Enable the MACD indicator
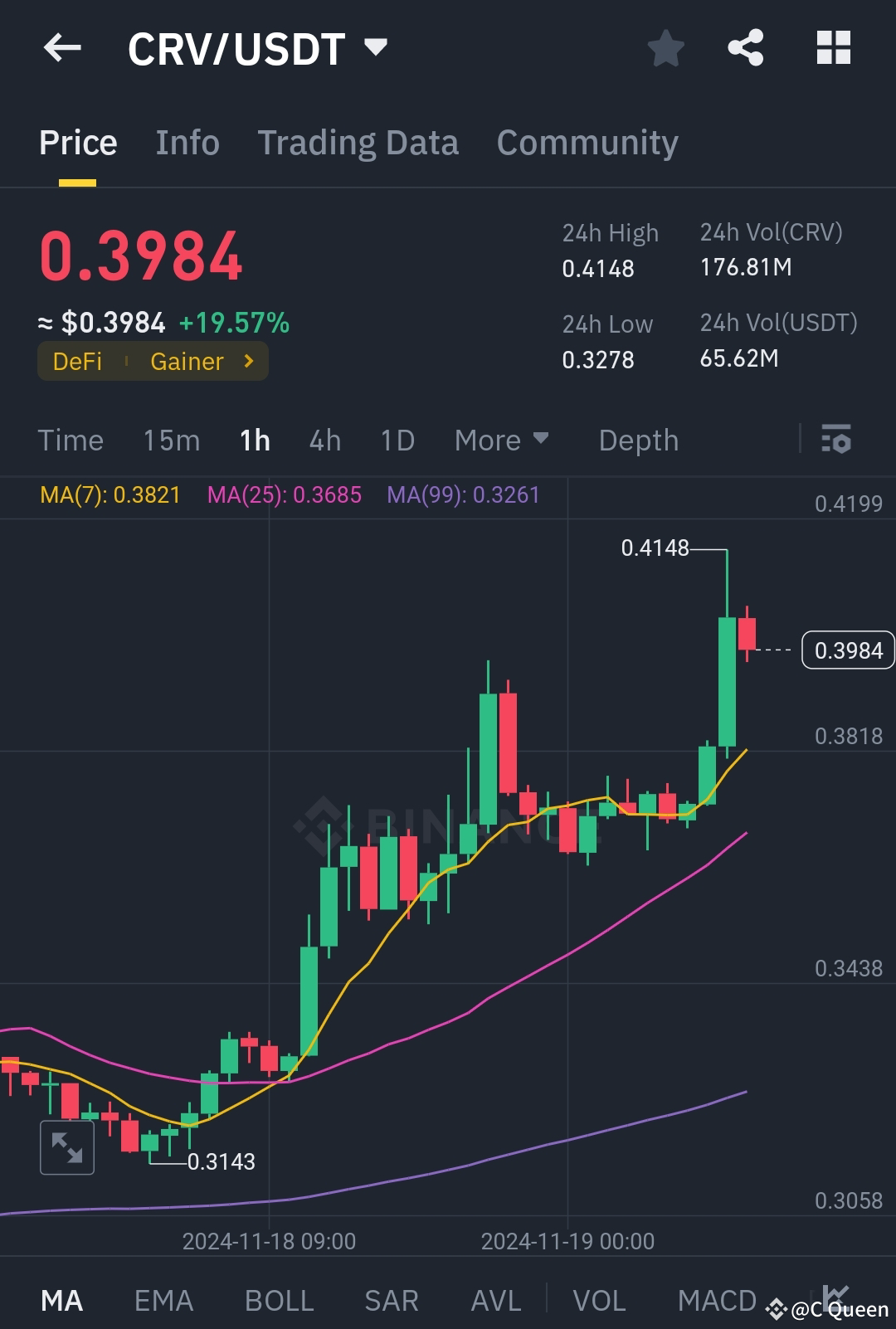 pyautogui.click(x=717, y=1300)
